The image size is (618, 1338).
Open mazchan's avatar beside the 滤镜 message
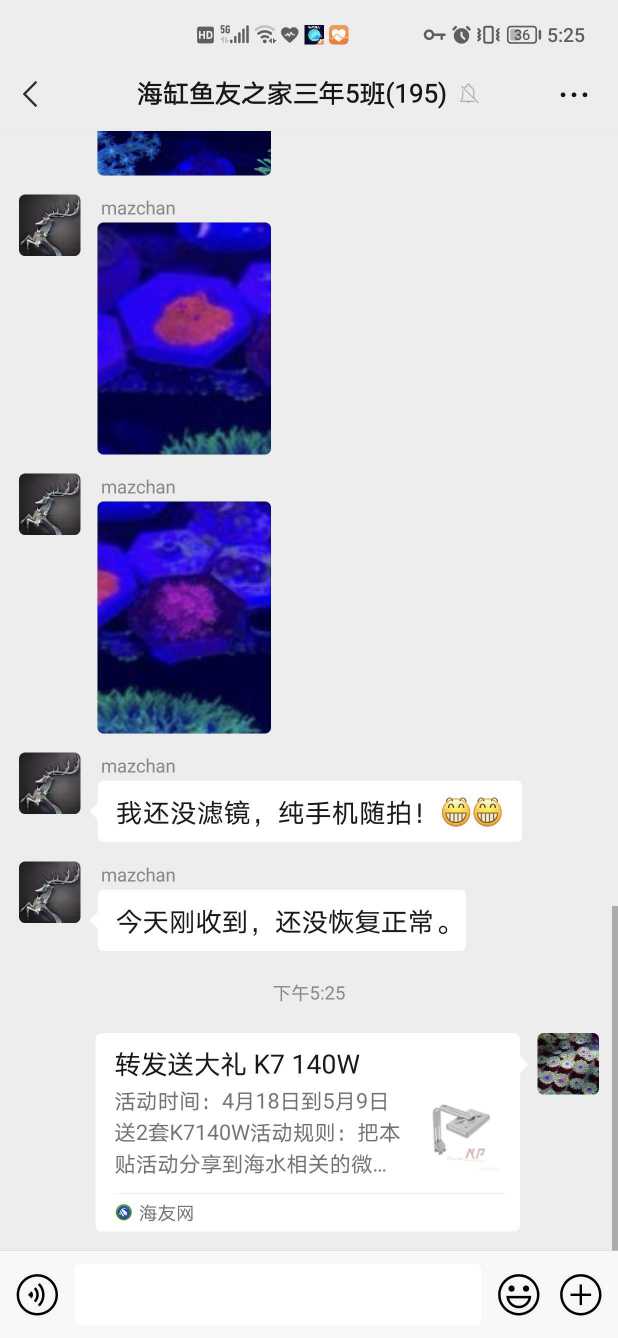click(50, 783)
